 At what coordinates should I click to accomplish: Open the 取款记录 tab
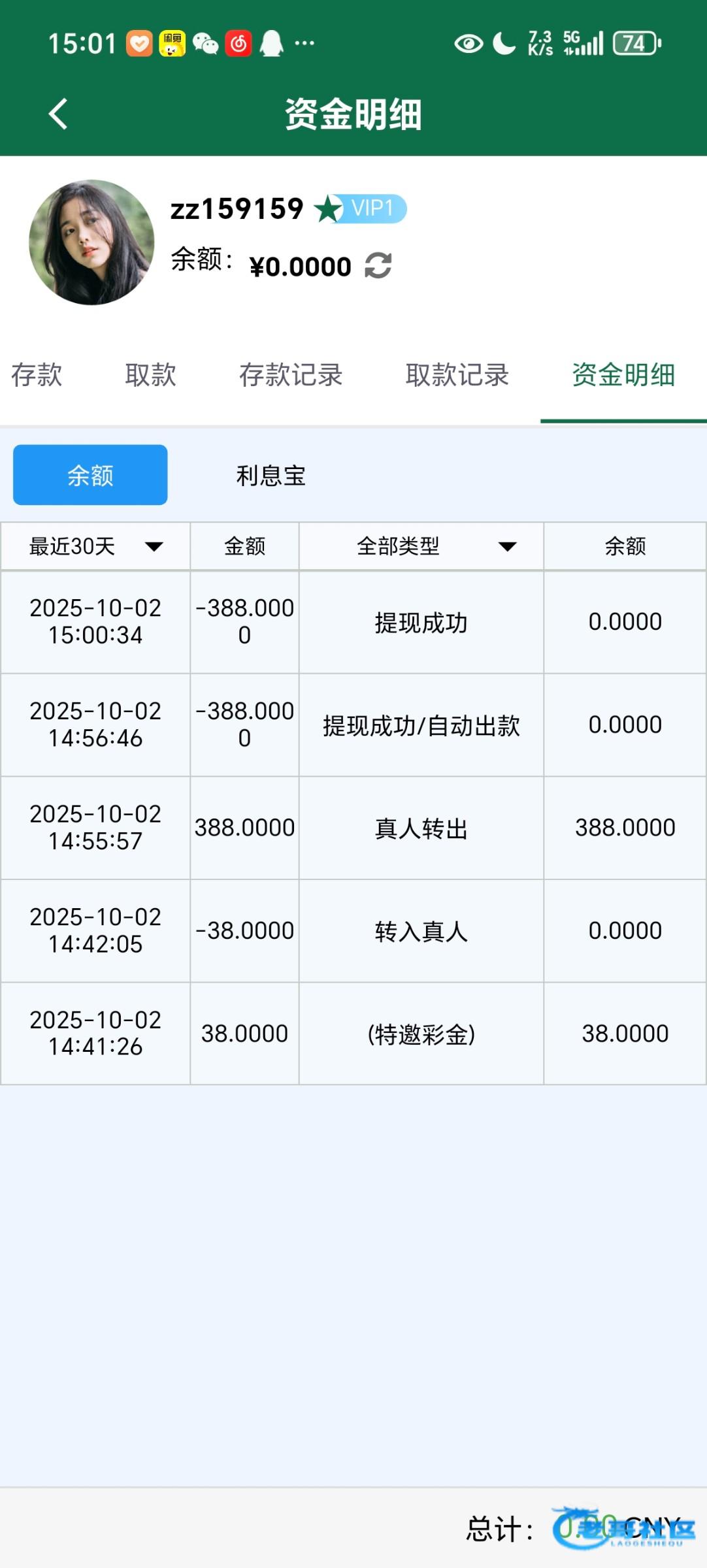(457, 375)
